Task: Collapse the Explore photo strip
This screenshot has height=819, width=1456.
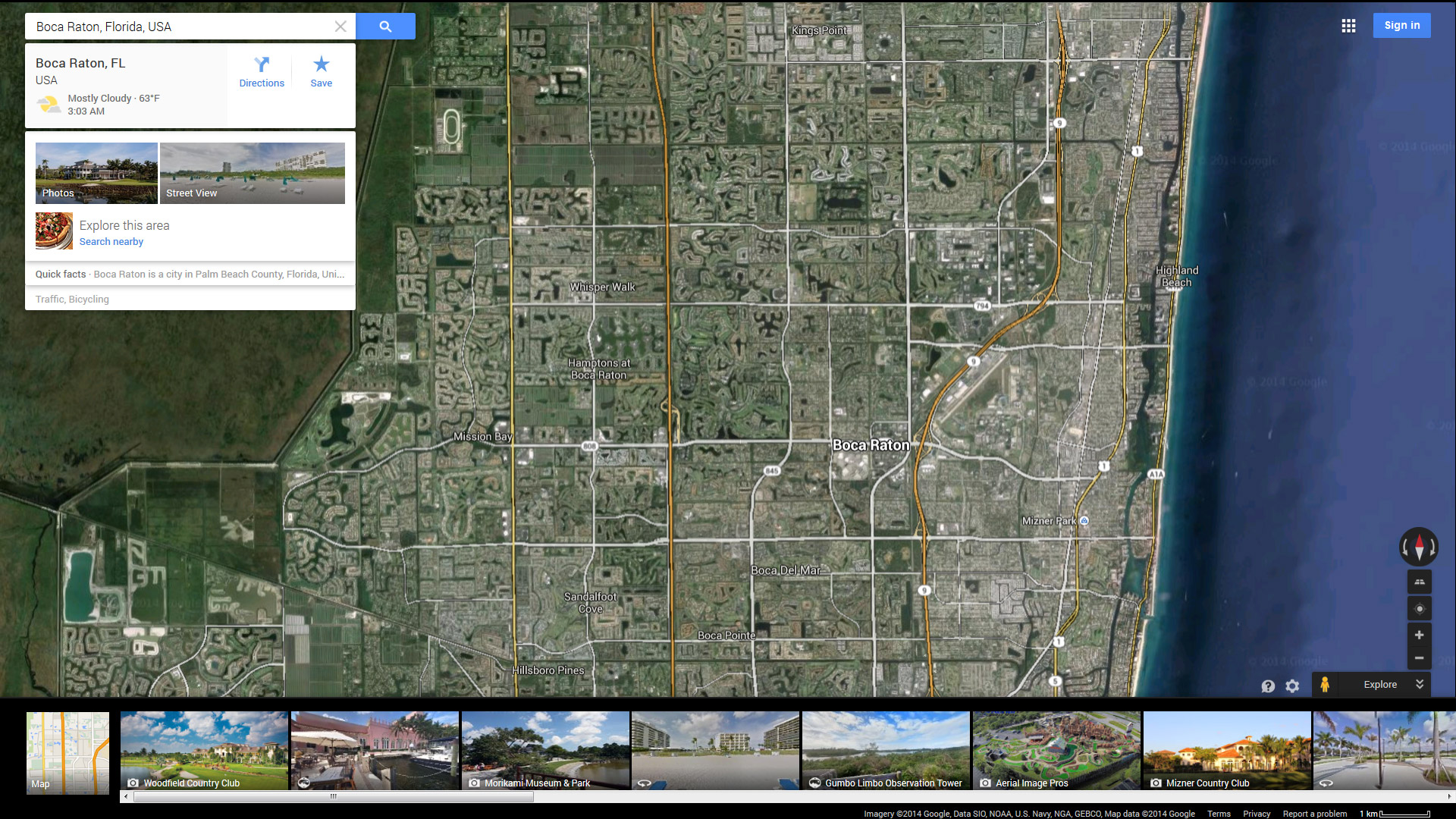Action: coord(1420,684)
